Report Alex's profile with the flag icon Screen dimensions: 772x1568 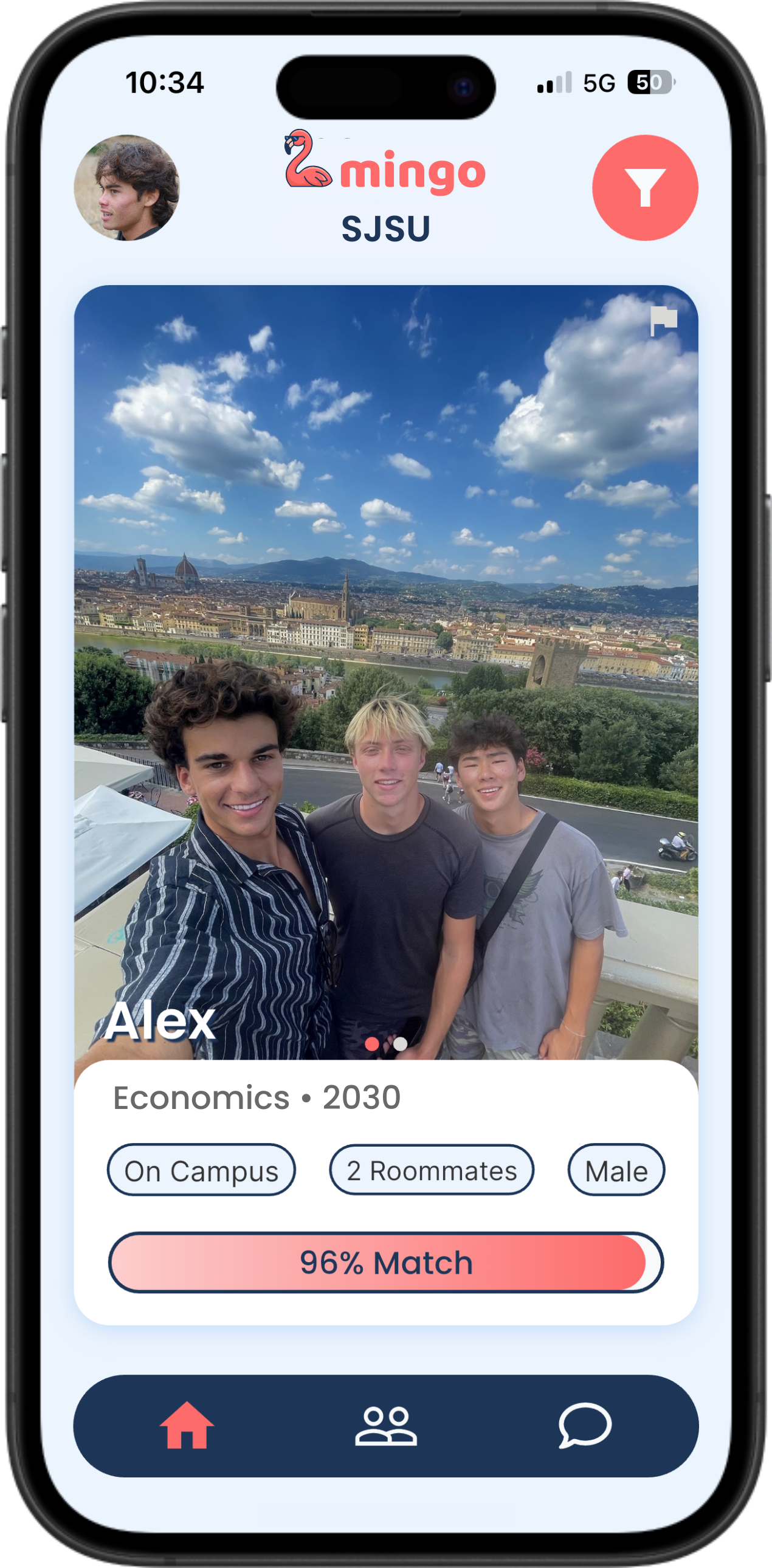[x=663, y=320]
